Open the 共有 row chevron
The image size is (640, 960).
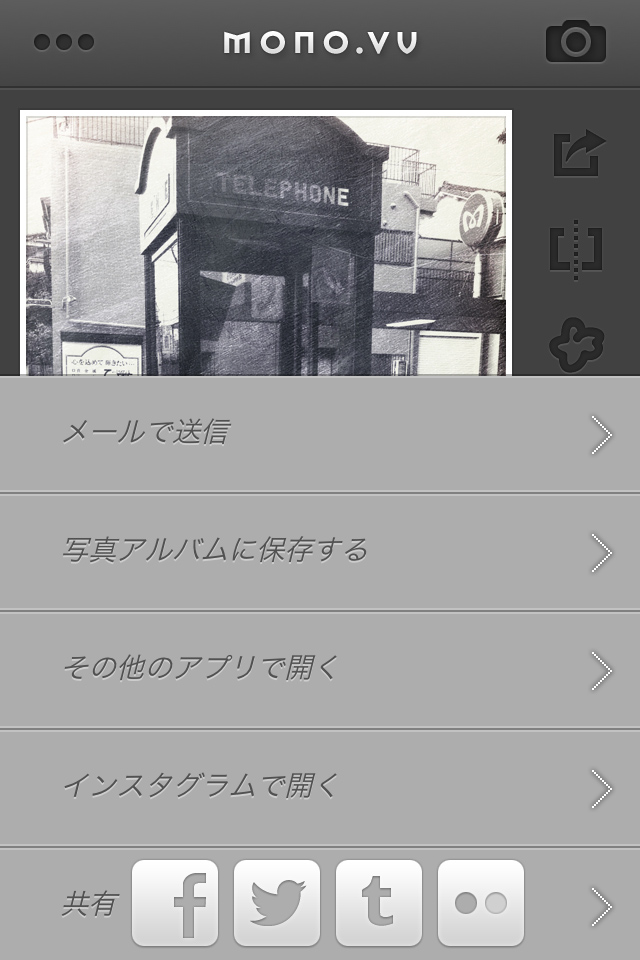(600, 906)
